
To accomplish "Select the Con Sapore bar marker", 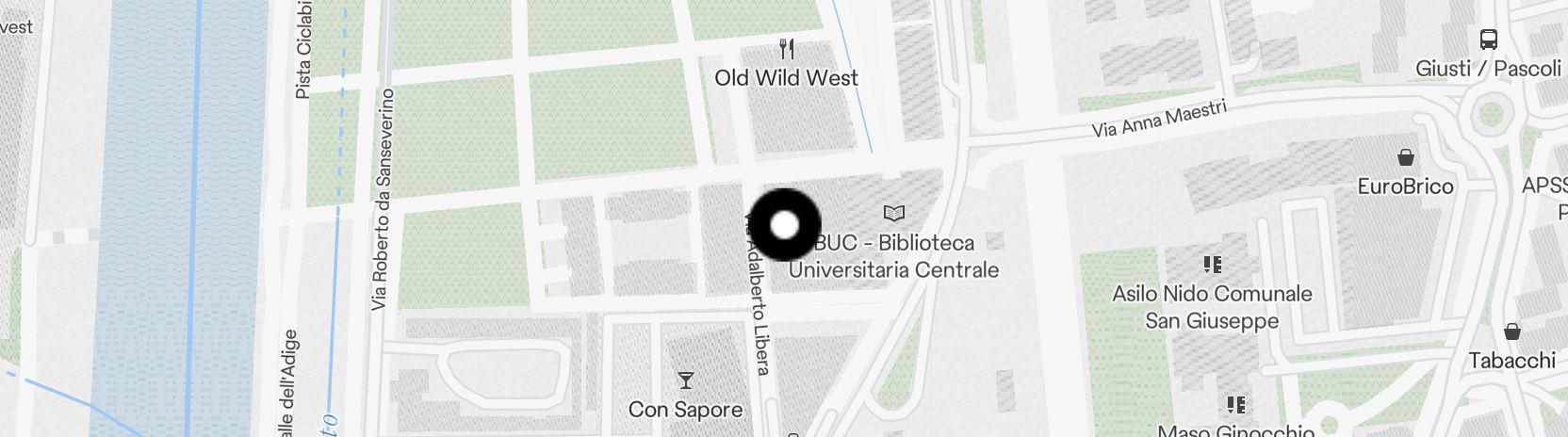I will [685, 380].
